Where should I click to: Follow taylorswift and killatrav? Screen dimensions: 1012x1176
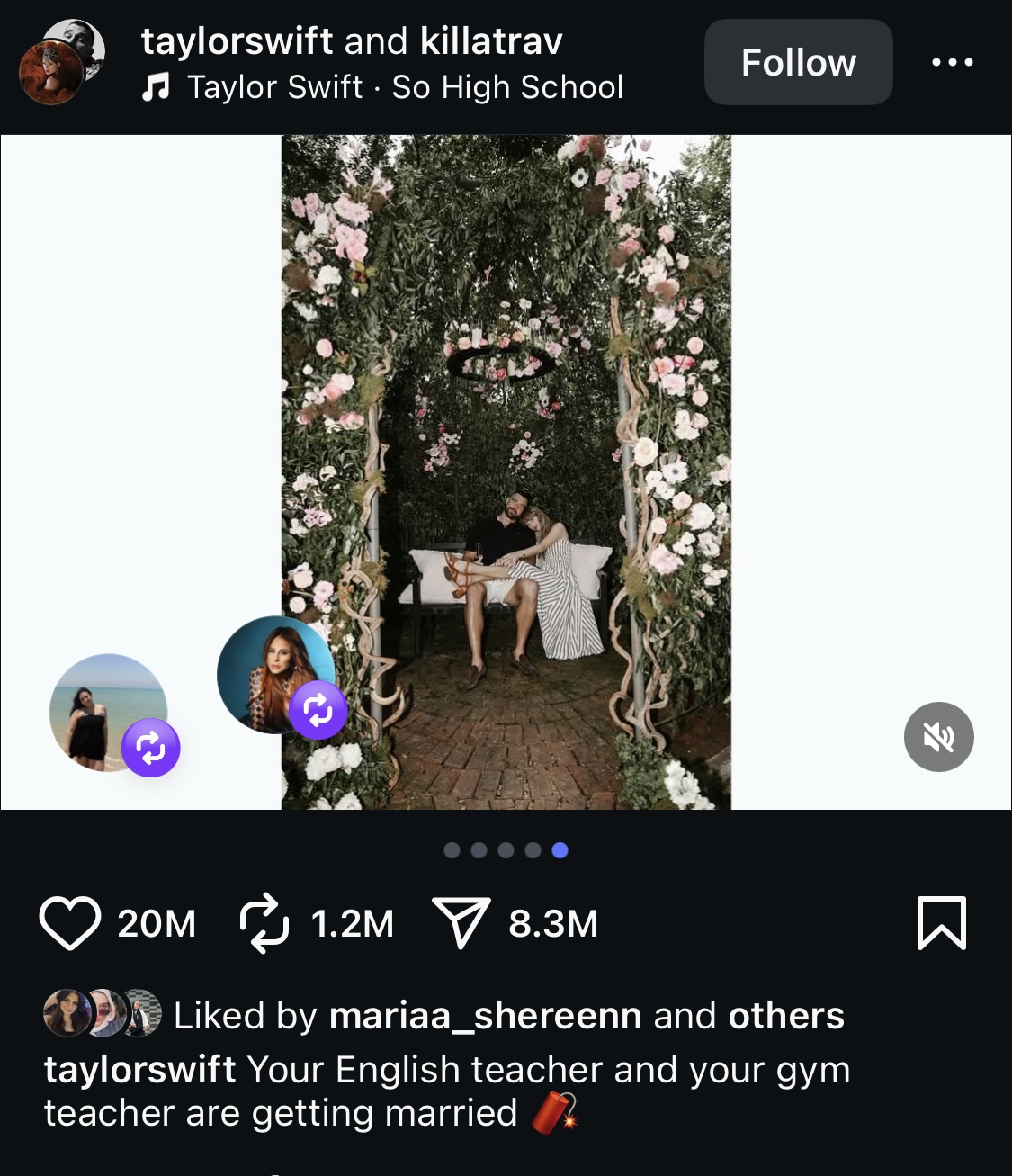(x=798, y=62)
